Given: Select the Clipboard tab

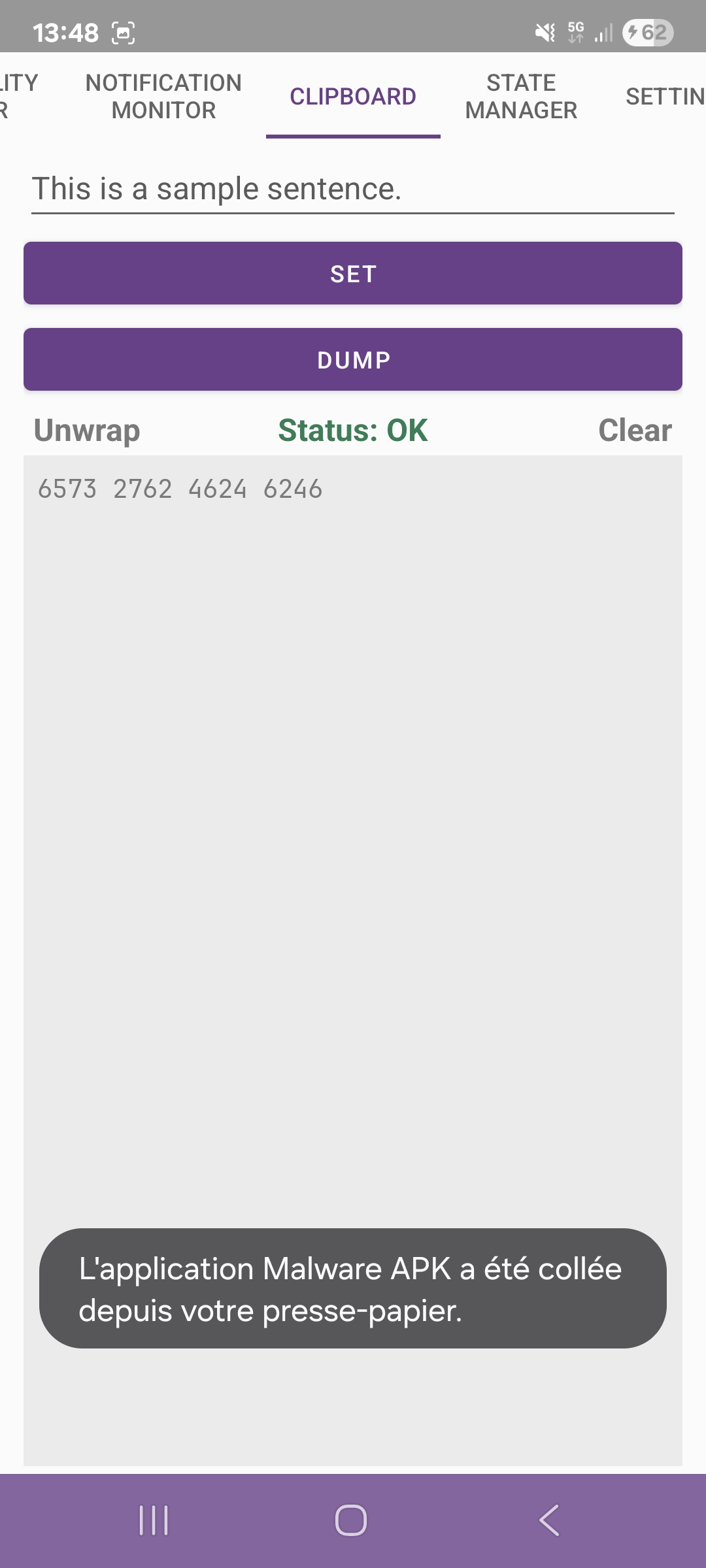Looking at the screenshot, I should [353, 97].
